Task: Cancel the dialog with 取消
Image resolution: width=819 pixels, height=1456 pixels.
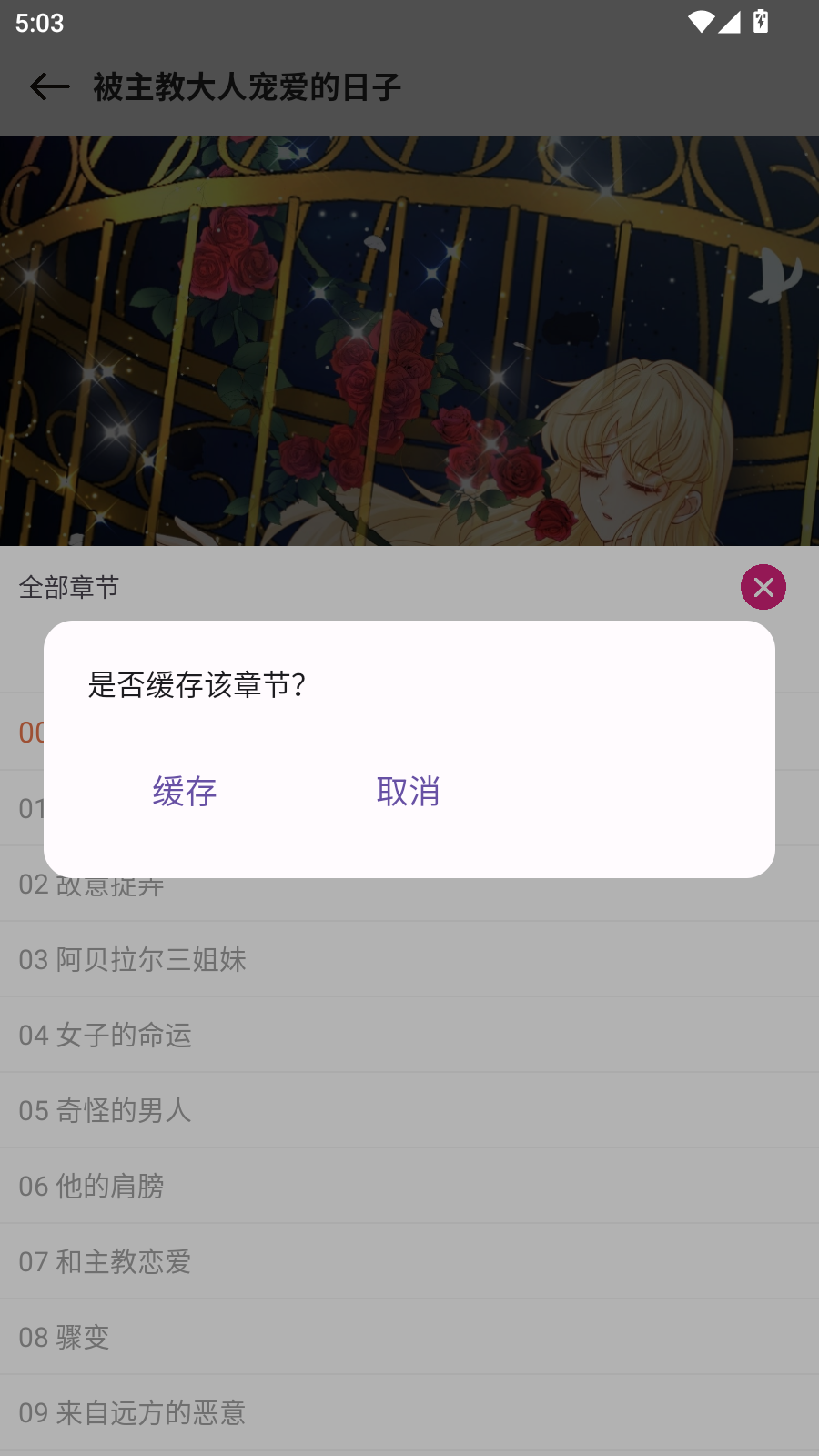Action: tap(409, 792)
